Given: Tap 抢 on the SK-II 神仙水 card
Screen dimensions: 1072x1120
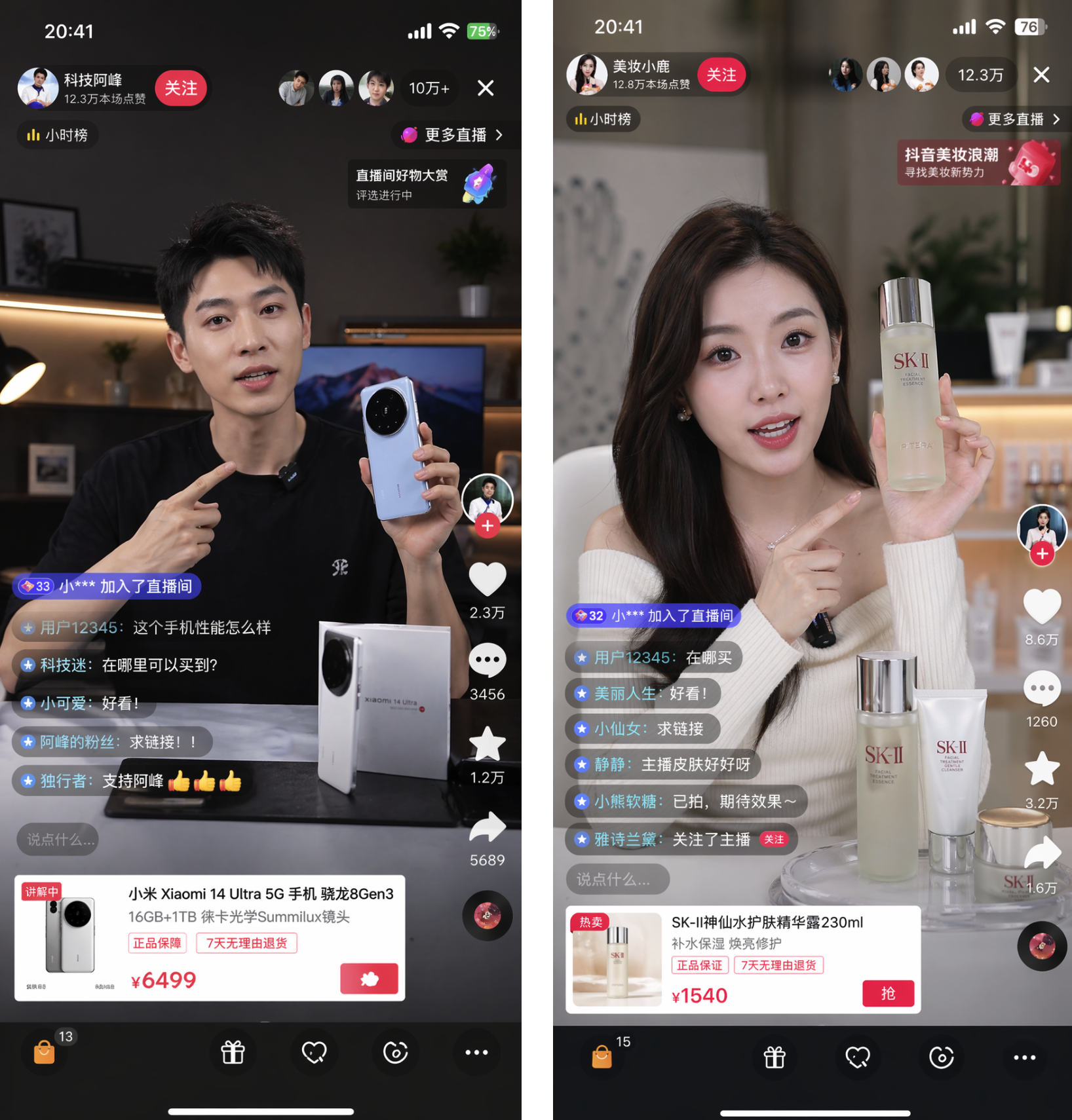Looking at the screenshot, I should click(x=888, y=993).
